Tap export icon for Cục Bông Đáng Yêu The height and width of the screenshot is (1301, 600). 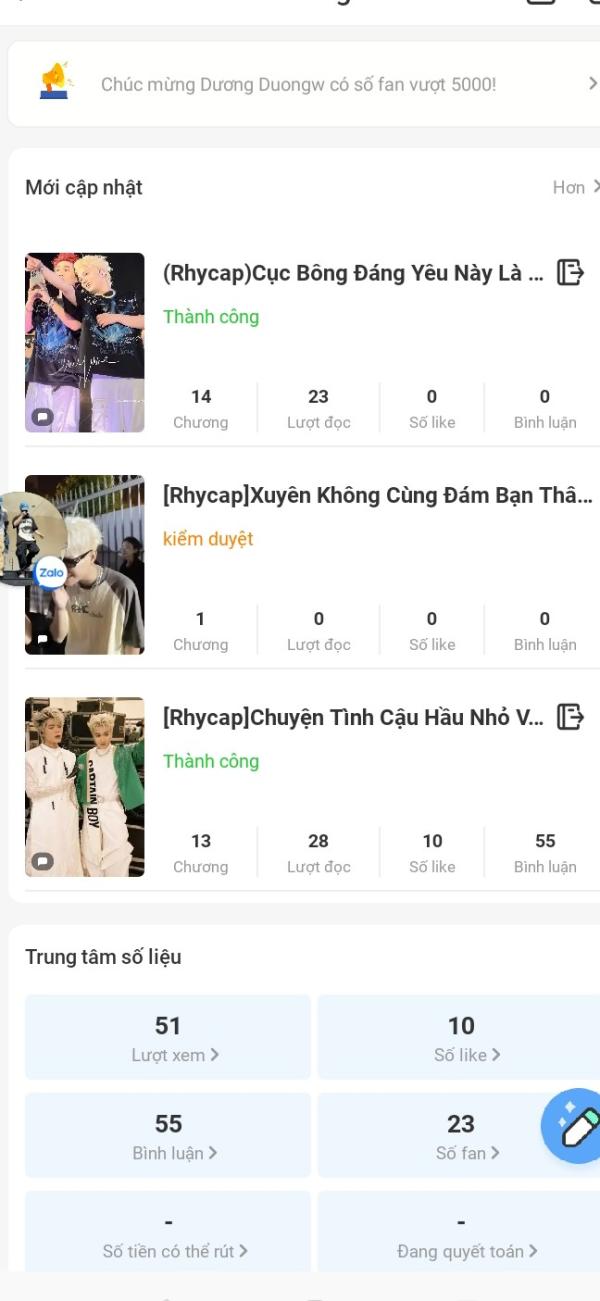(x=569, y=272)
